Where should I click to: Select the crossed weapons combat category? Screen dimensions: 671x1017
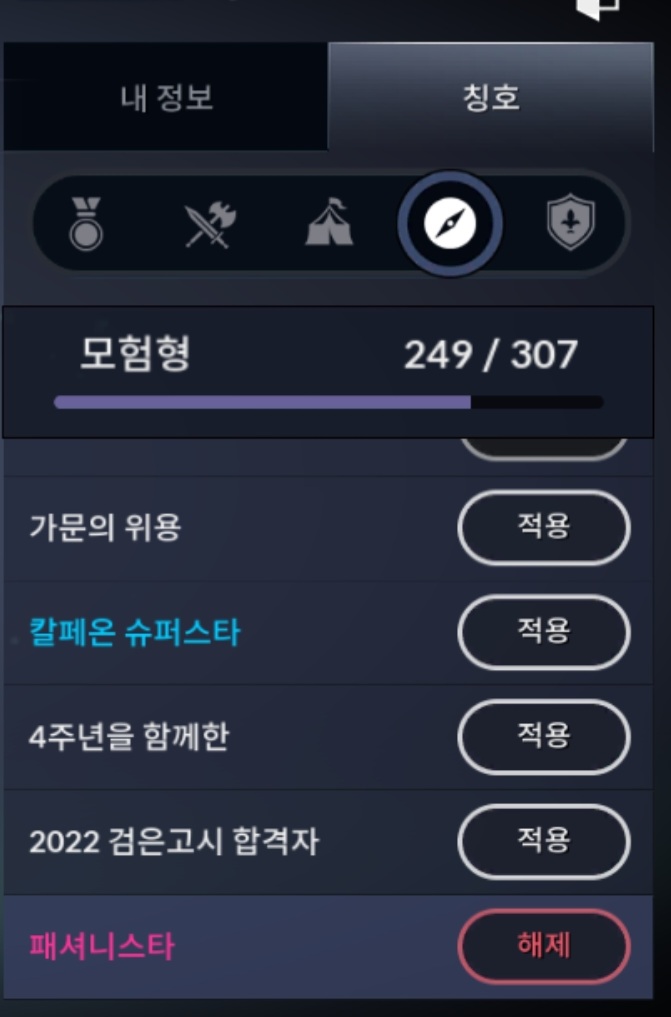pos(211,222)
